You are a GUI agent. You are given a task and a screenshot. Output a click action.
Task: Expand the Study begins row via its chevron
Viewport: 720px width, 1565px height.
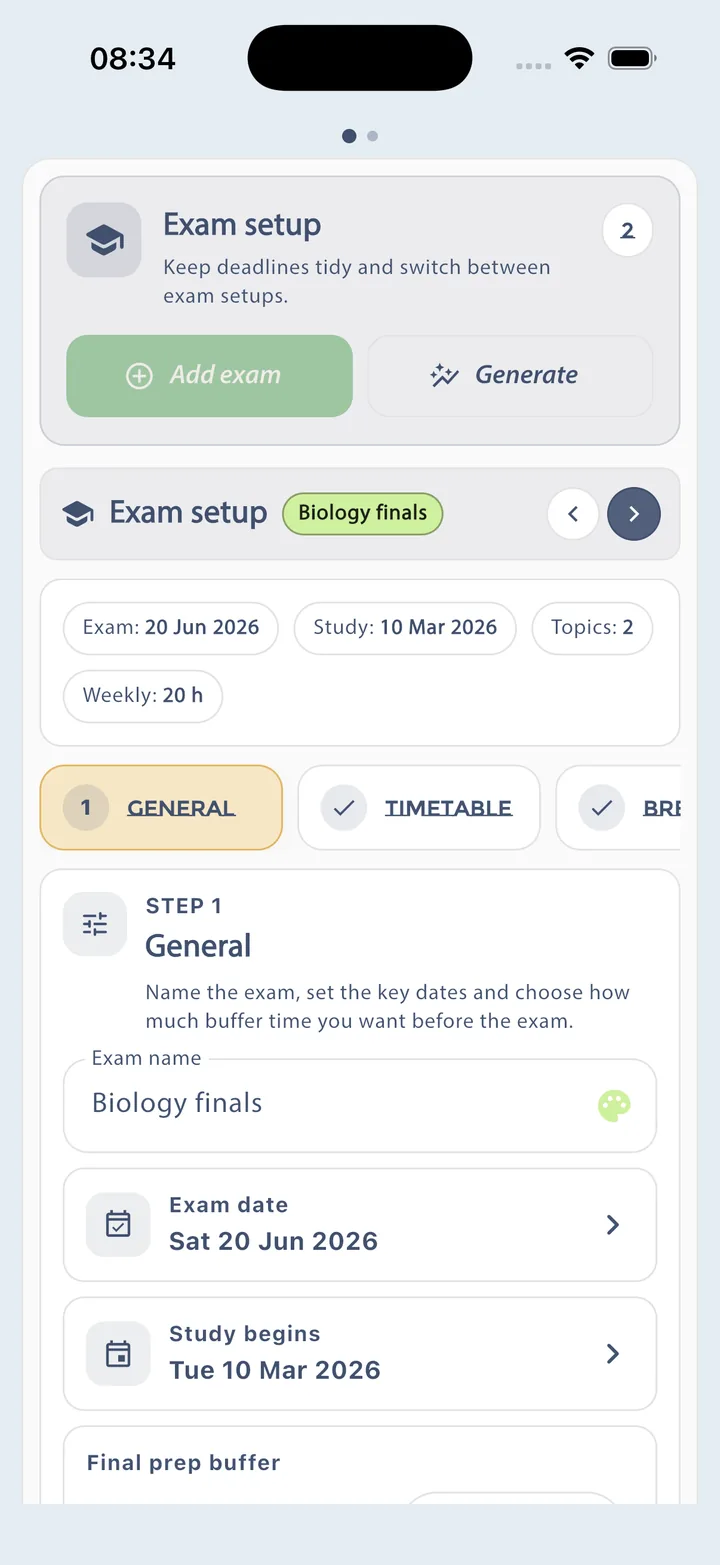pos(613,1353)
